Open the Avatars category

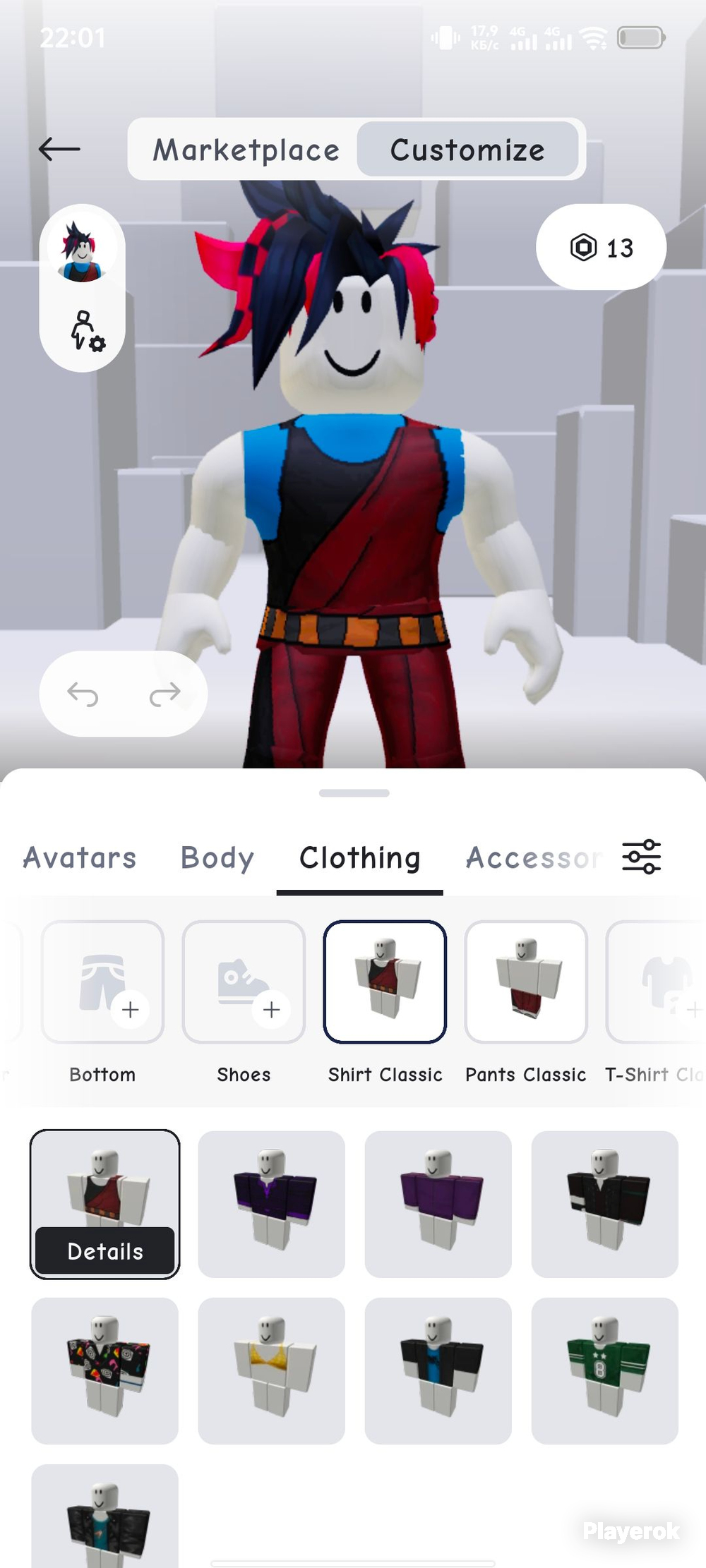point(79,858)
